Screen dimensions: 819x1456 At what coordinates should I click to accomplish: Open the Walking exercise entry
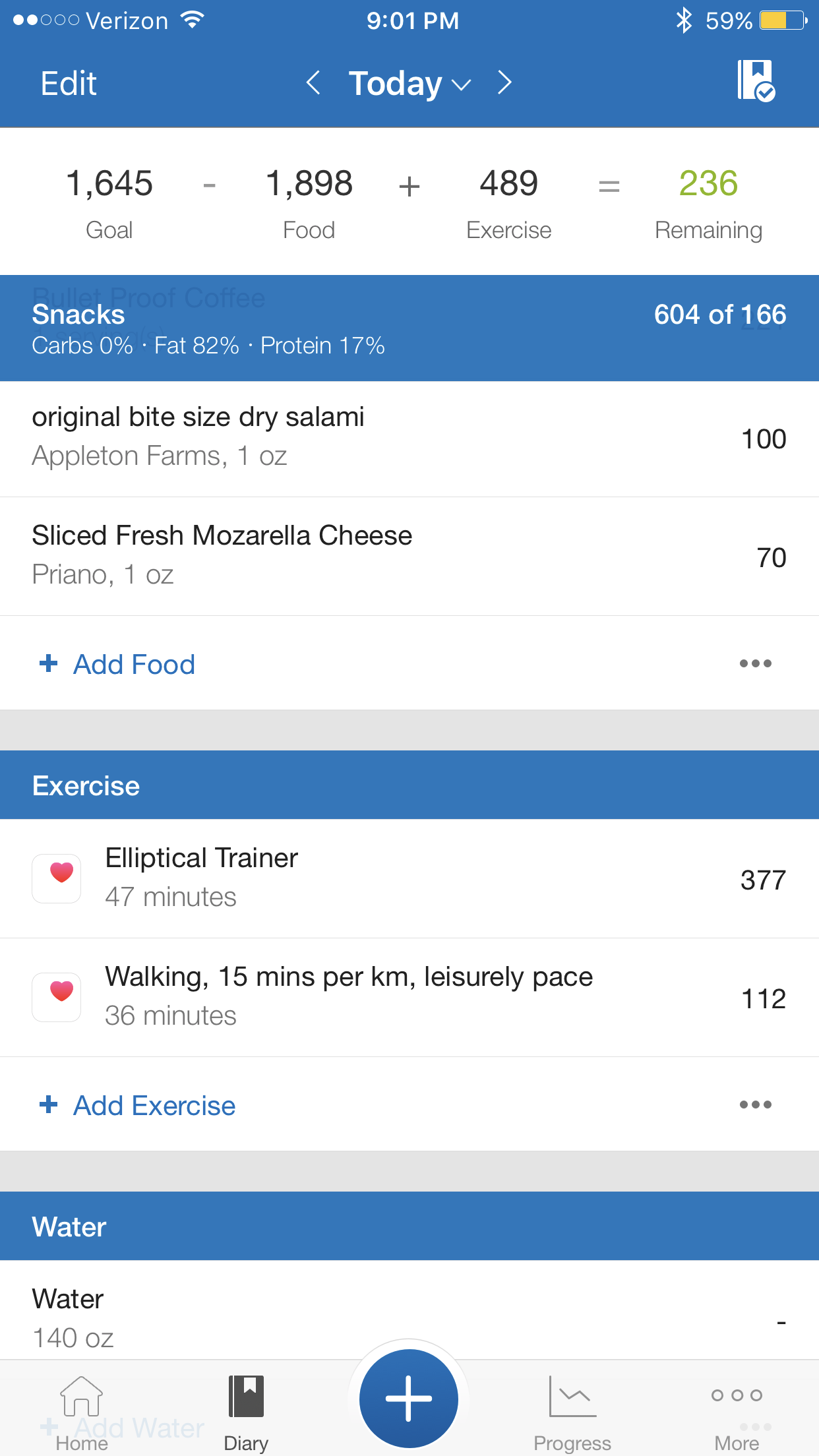point(409,998)
